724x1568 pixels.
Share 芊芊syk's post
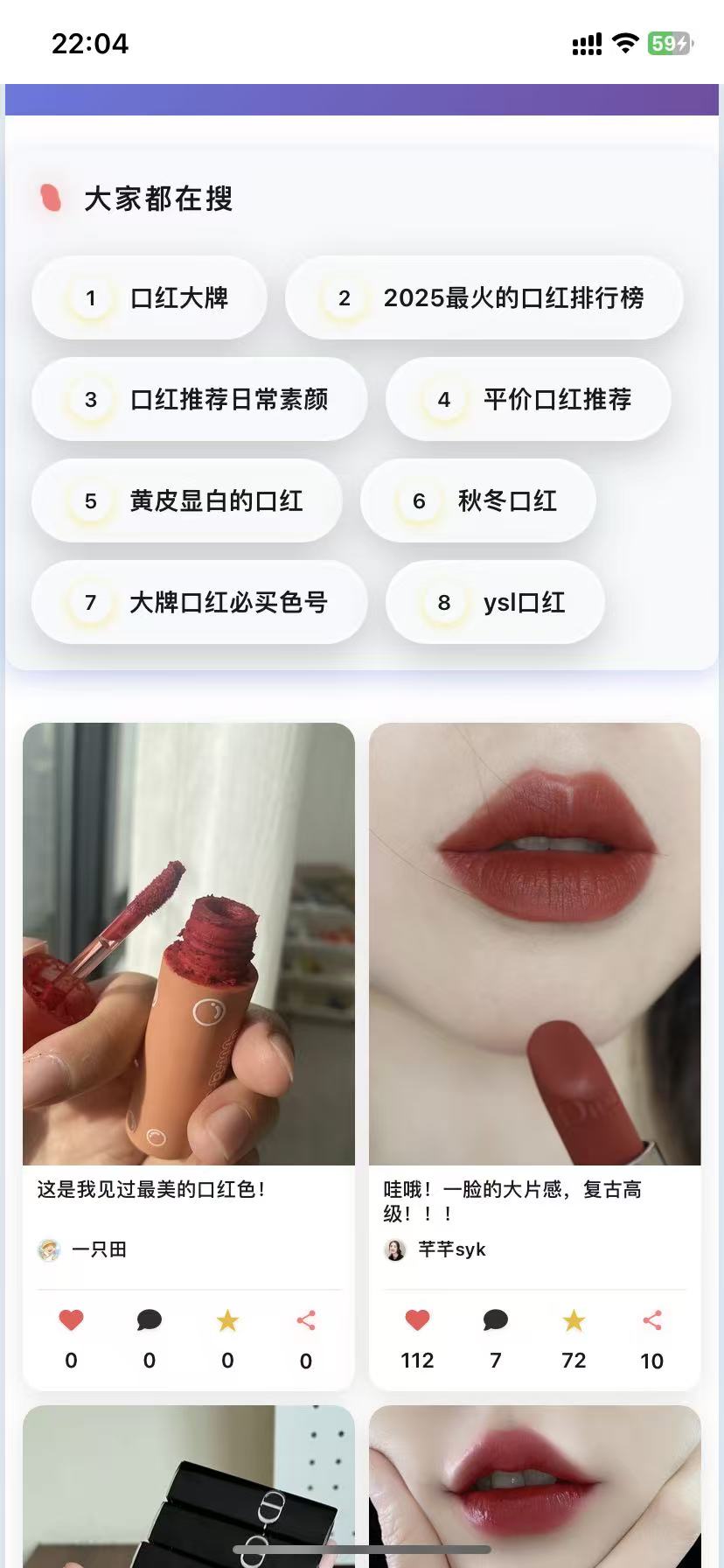(651, 1320)
